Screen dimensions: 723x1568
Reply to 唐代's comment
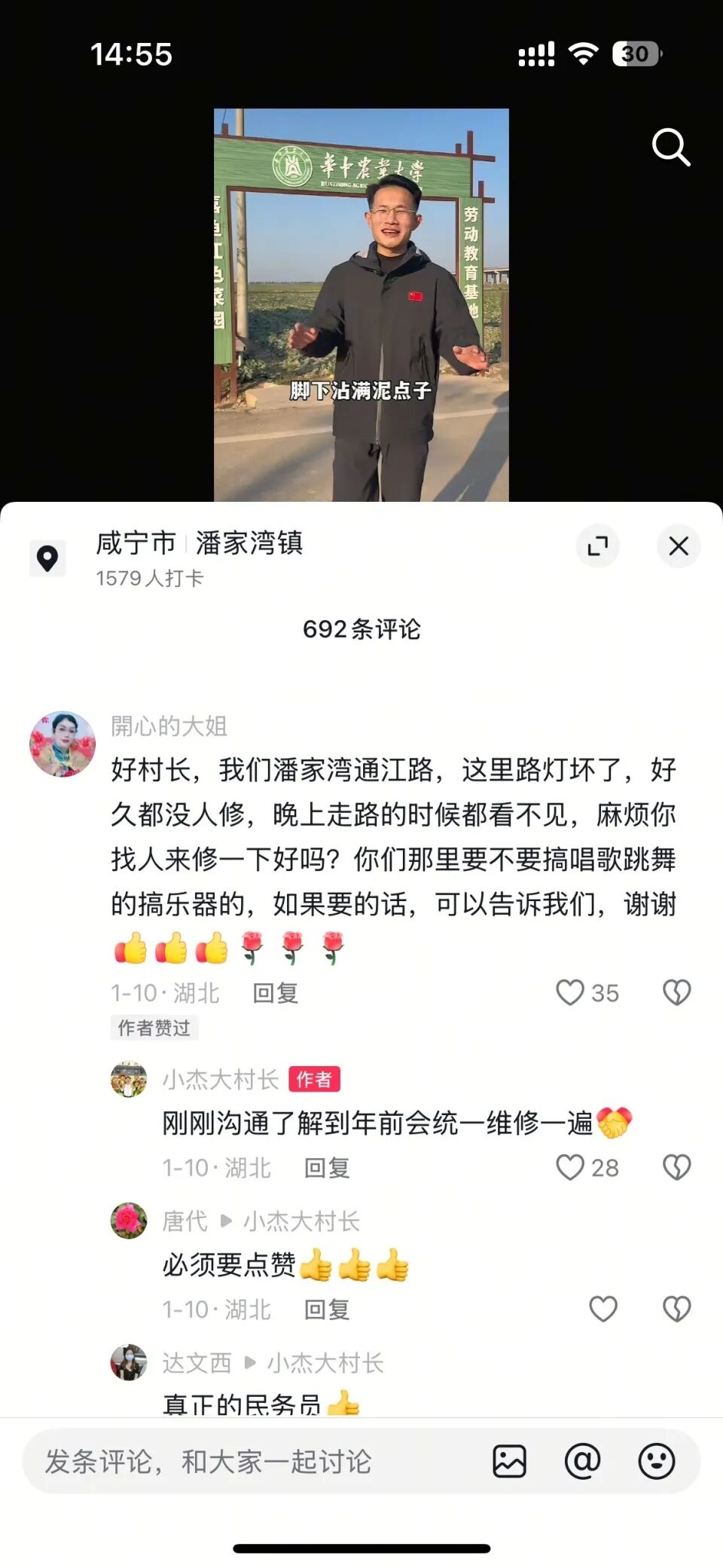click(x=326, y=1310)
